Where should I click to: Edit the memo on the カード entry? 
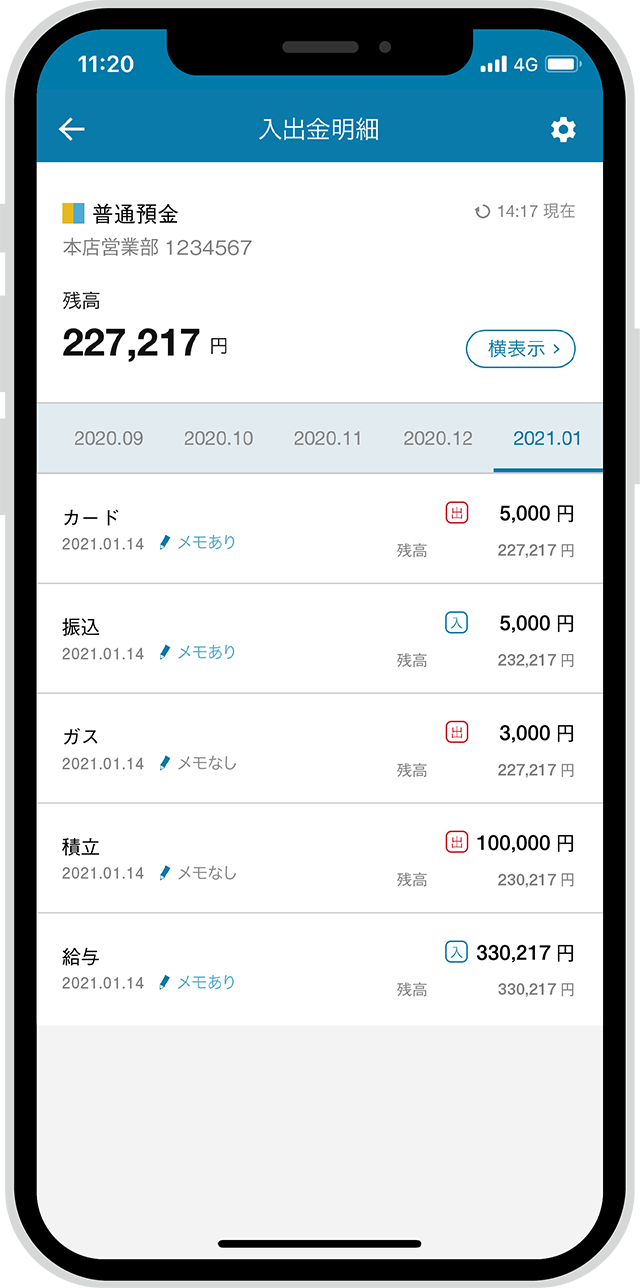pos(198,543)
